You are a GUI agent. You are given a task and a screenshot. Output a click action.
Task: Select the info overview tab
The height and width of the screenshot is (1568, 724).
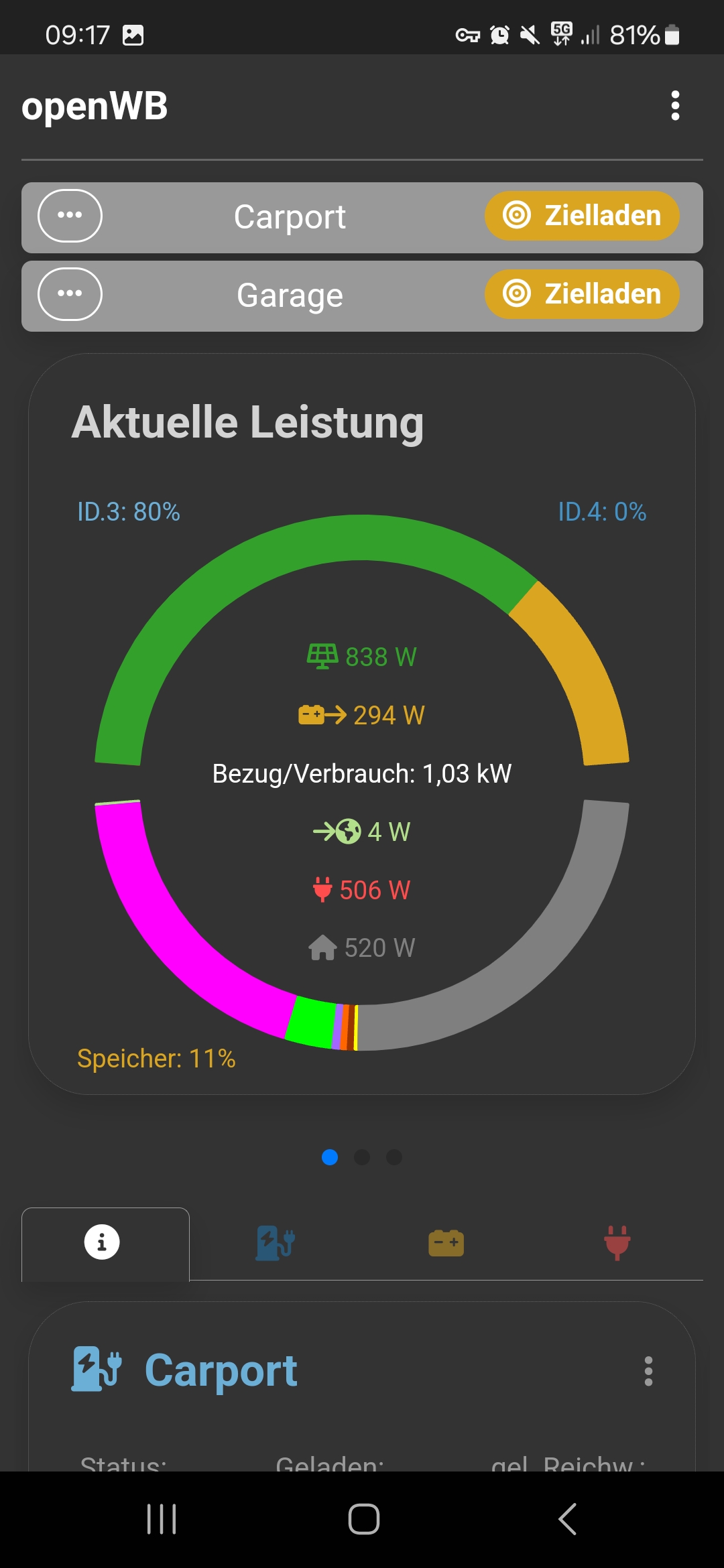click(x=102, y=1243)
